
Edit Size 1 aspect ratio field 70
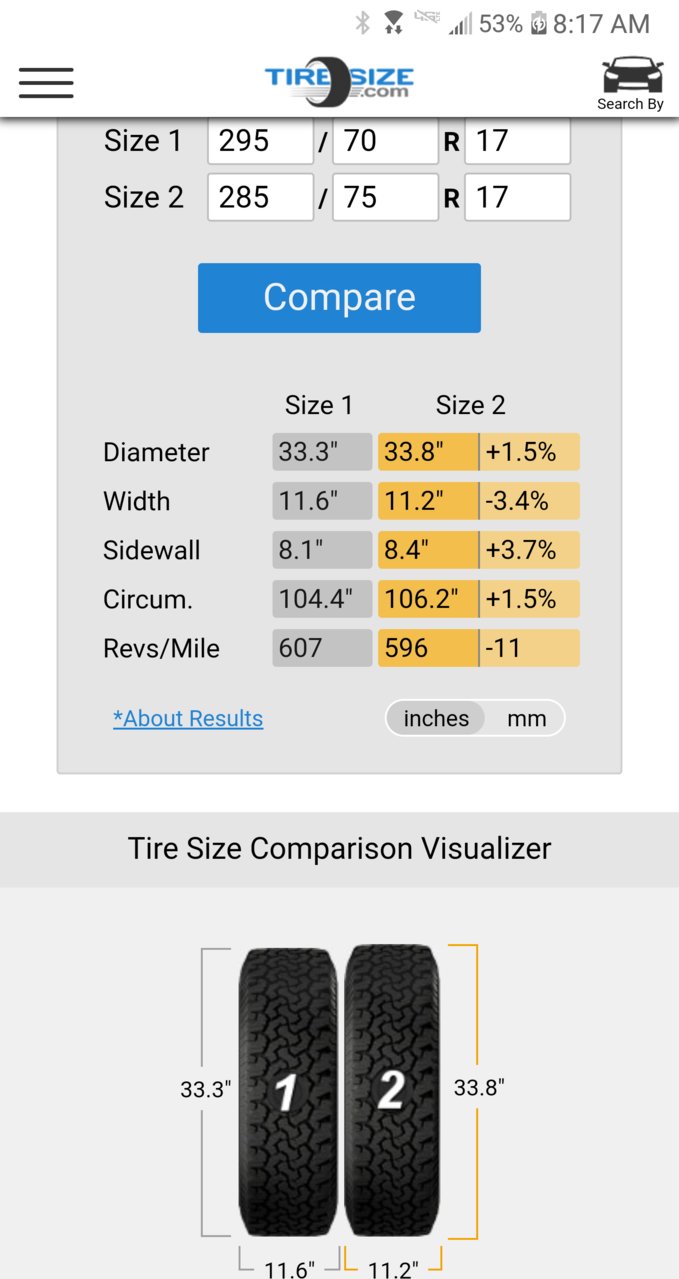pos(385,141)
